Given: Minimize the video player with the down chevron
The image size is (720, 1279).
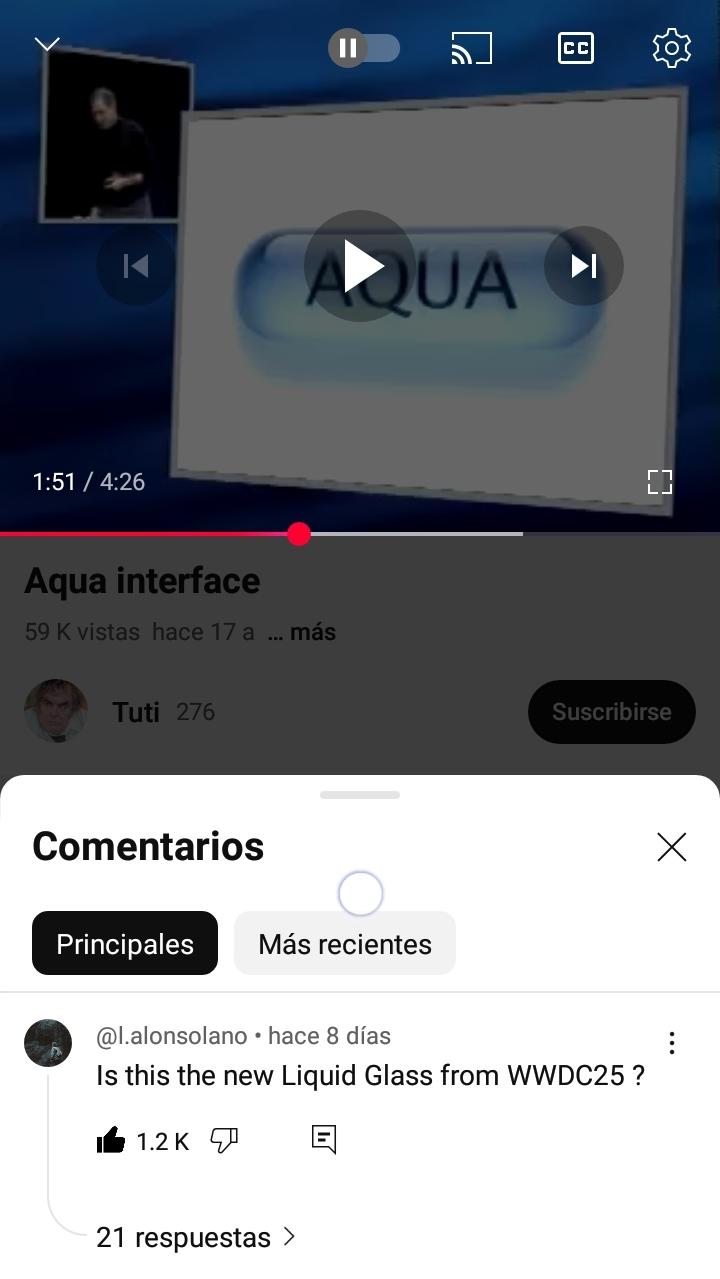Looking at the screenshot, I should (47, 45).
